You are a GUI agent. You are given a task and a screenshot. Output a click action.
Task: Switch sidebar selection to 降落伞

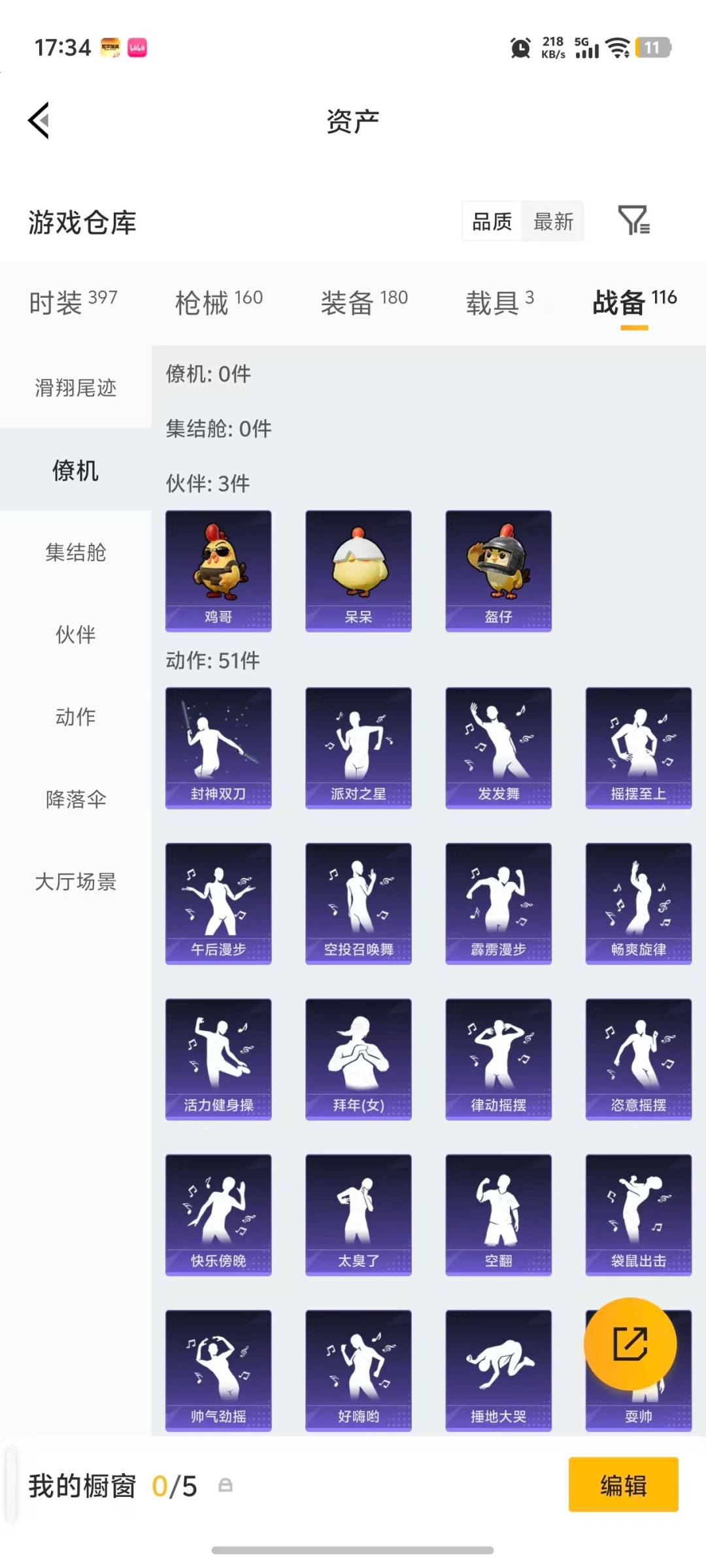(75, 798)
